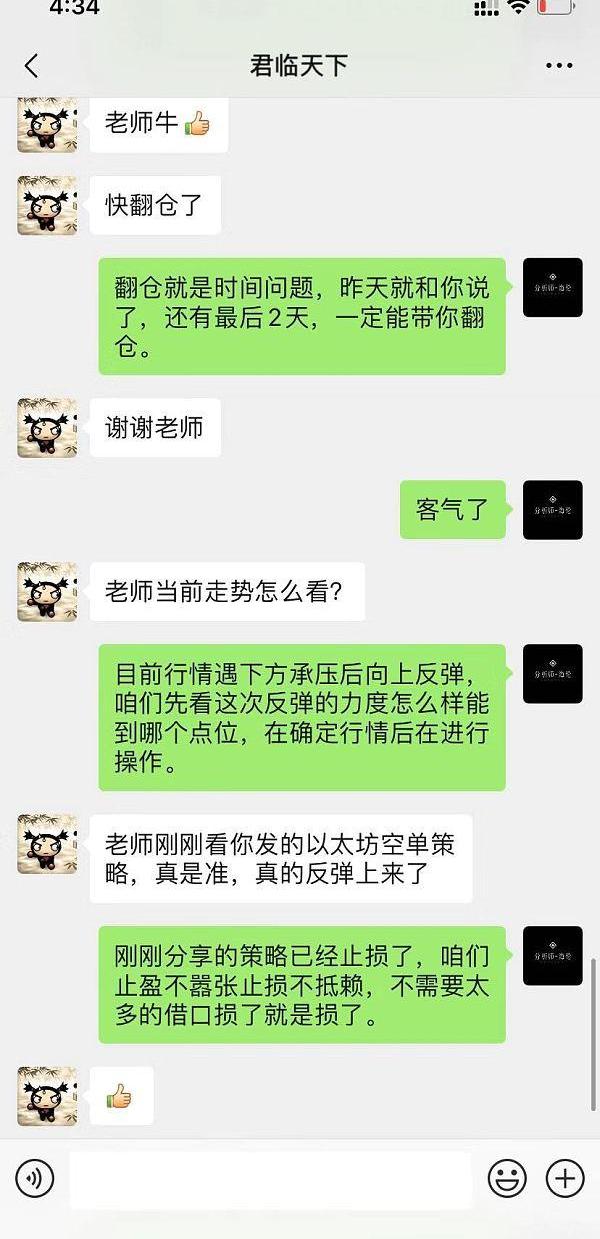Open avatar of sender next to 快翻仓了
Screen dimensions: 600x1239
(47, 205)
